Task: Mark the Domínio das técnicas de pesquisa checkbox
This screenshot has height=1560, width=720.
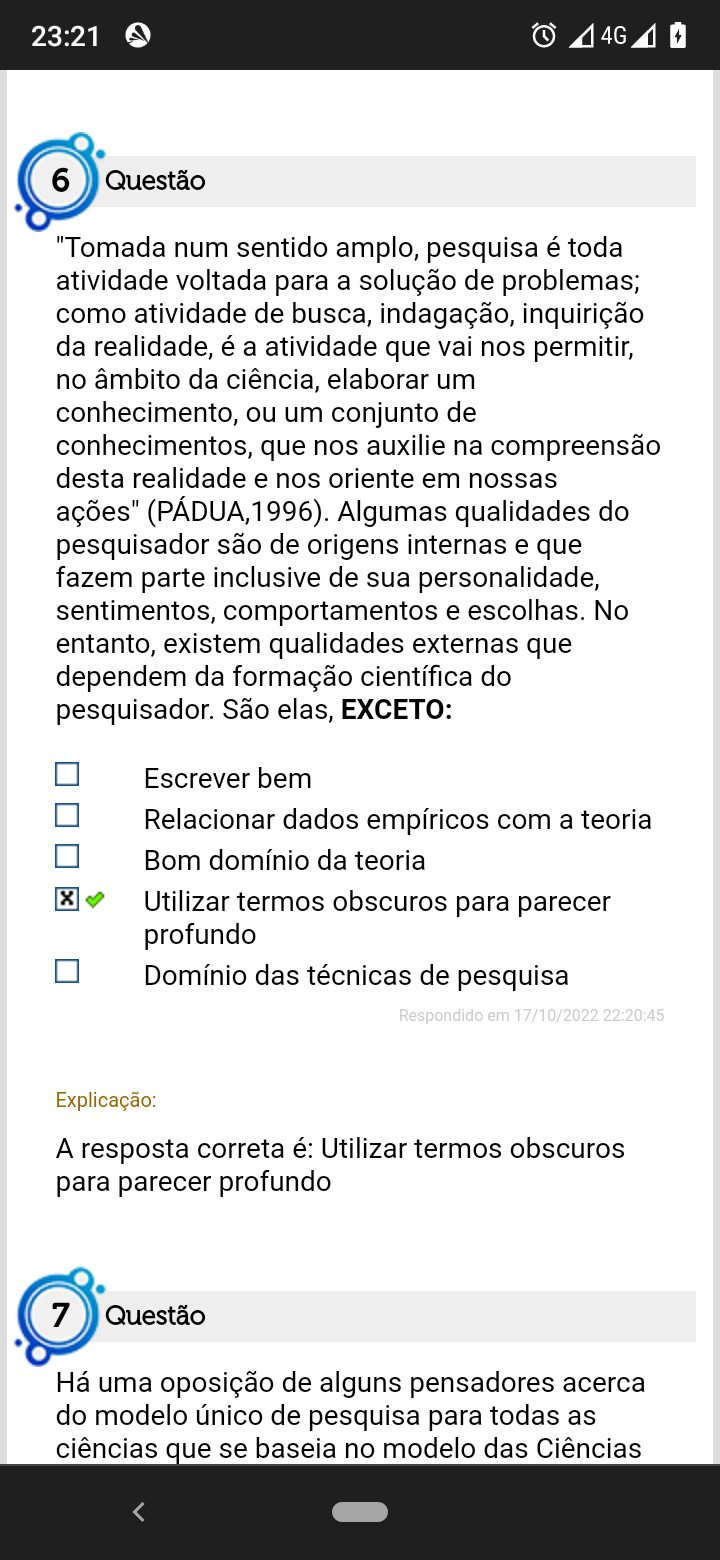Action: (67, 972)
